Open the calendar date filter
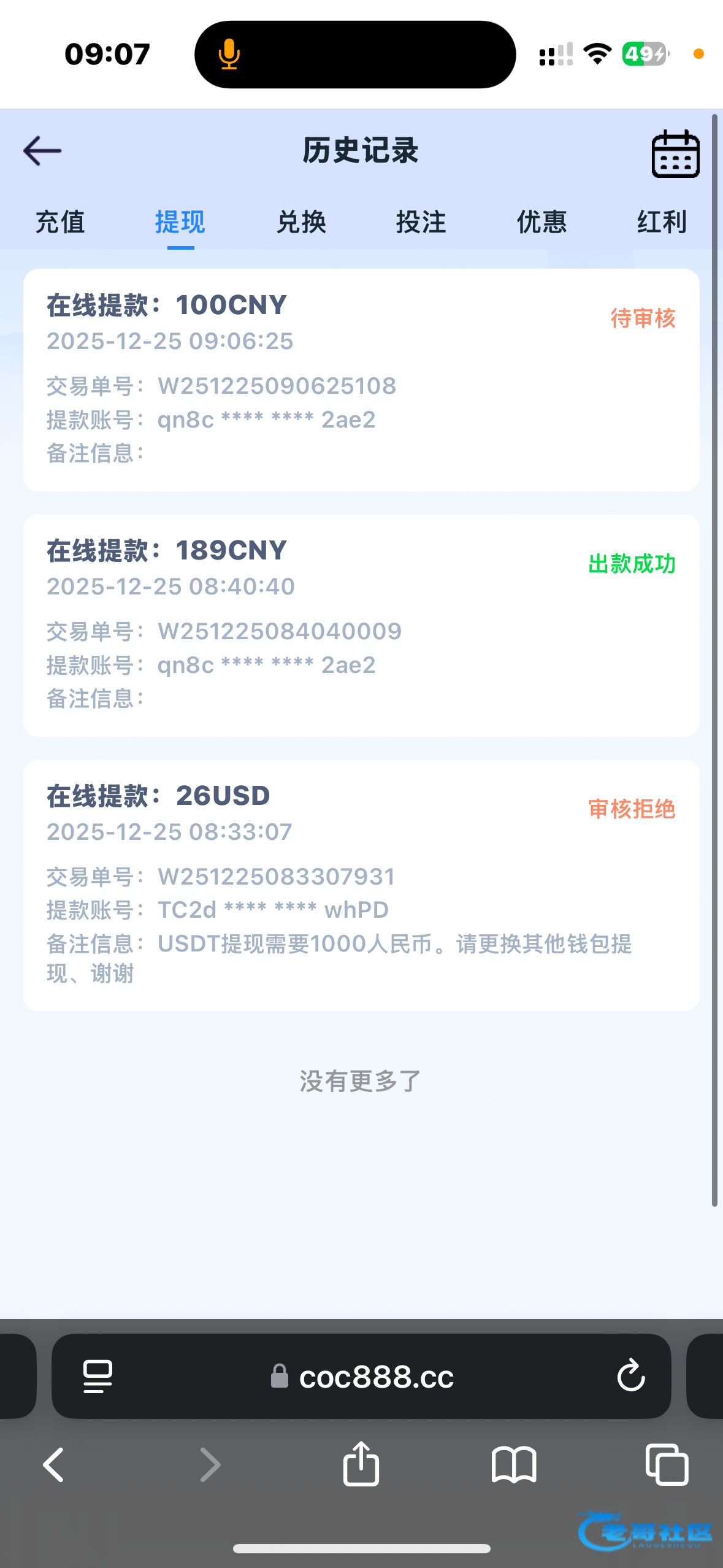Screen dimensions: 723x1568 coord(675,154)
